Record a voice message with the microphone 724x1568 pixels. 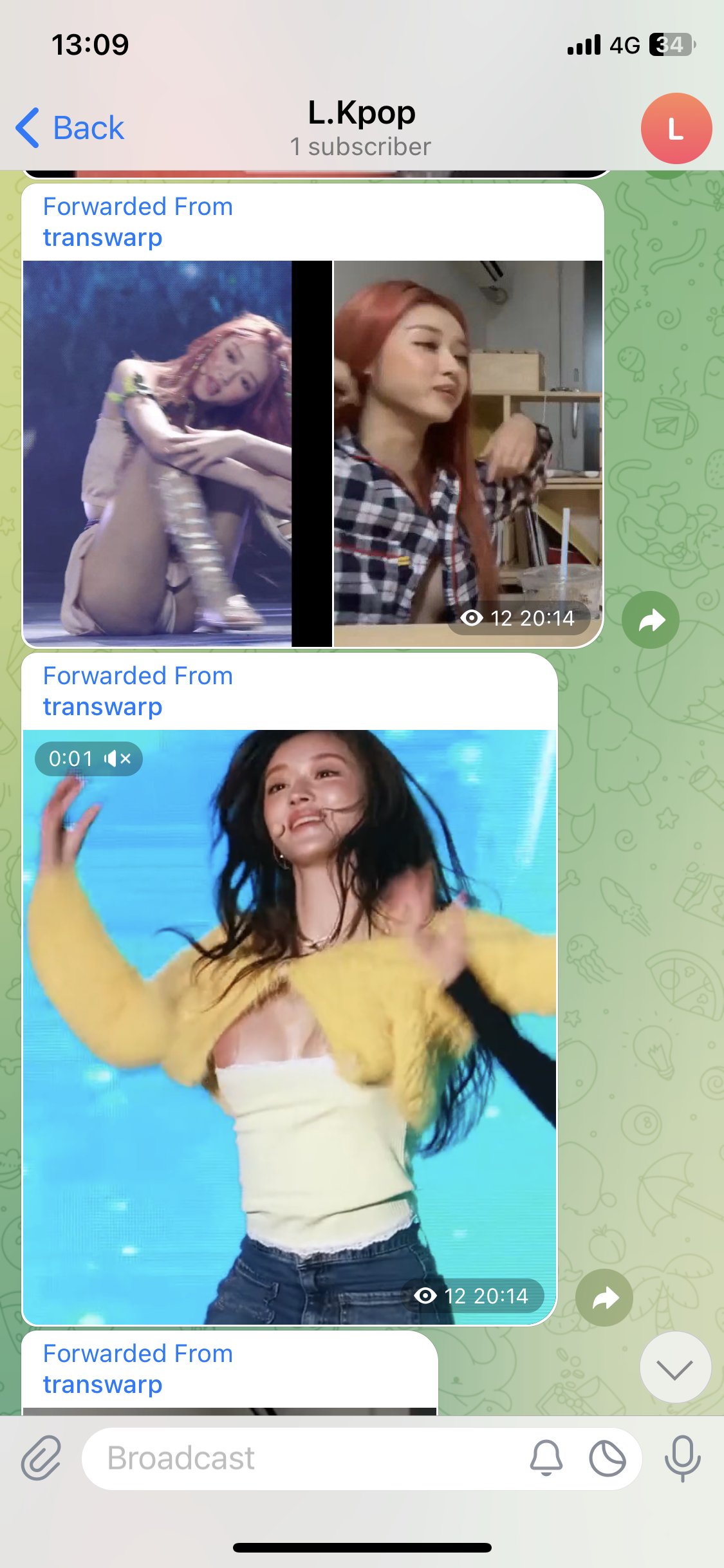[x=682, y=1458]
